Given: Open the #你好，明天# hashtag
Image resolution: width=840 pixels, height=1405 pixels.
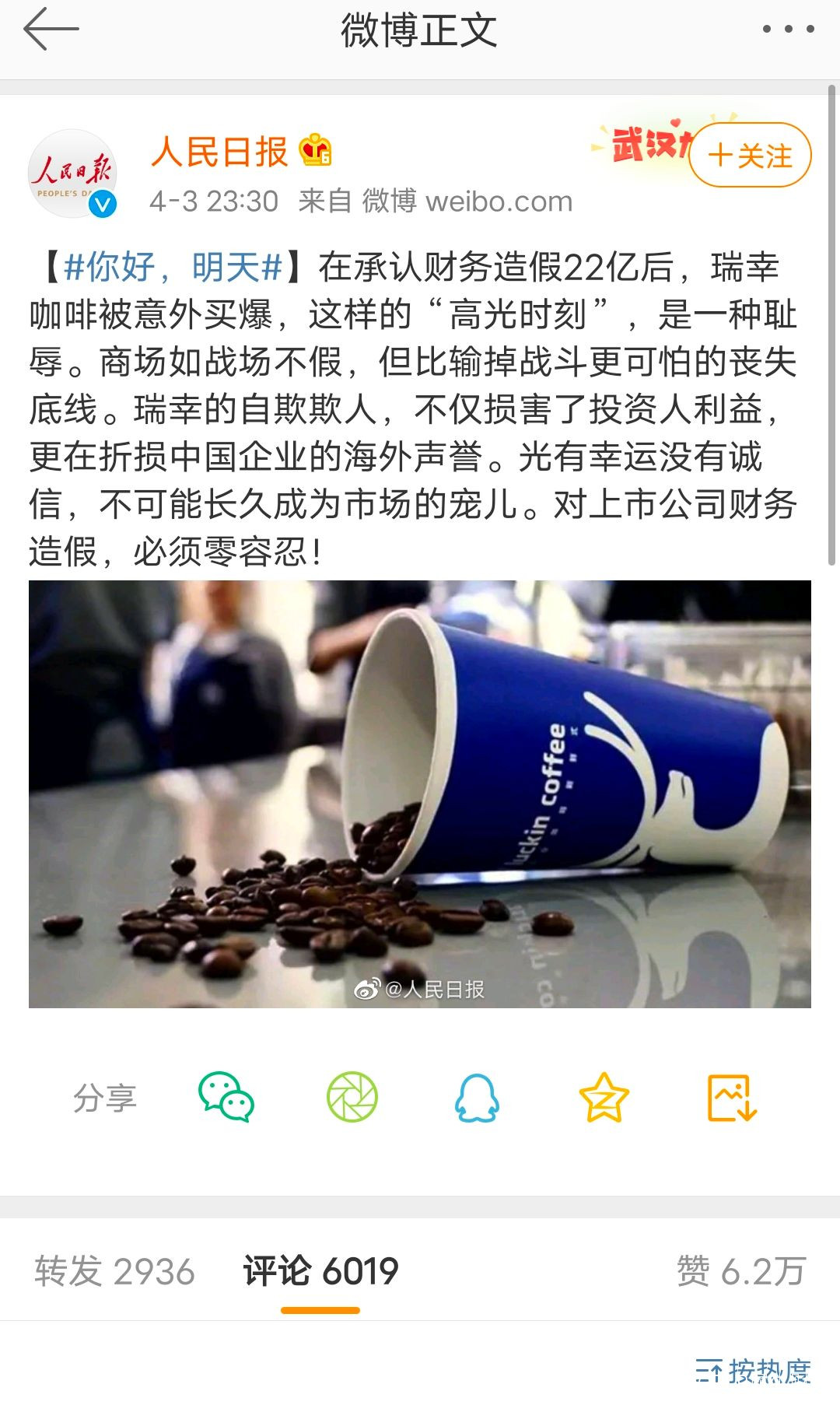Looking at the screenshot, I should coord(173,268).
